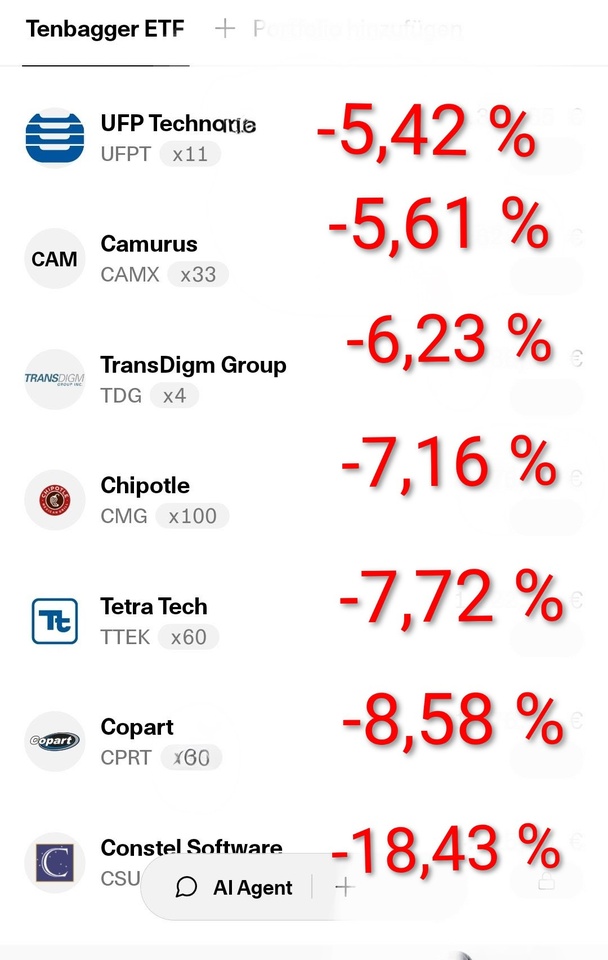This screenshot has height=960, width=608.
Task: Open the Chipotle holding
Action: coord(145,486)
